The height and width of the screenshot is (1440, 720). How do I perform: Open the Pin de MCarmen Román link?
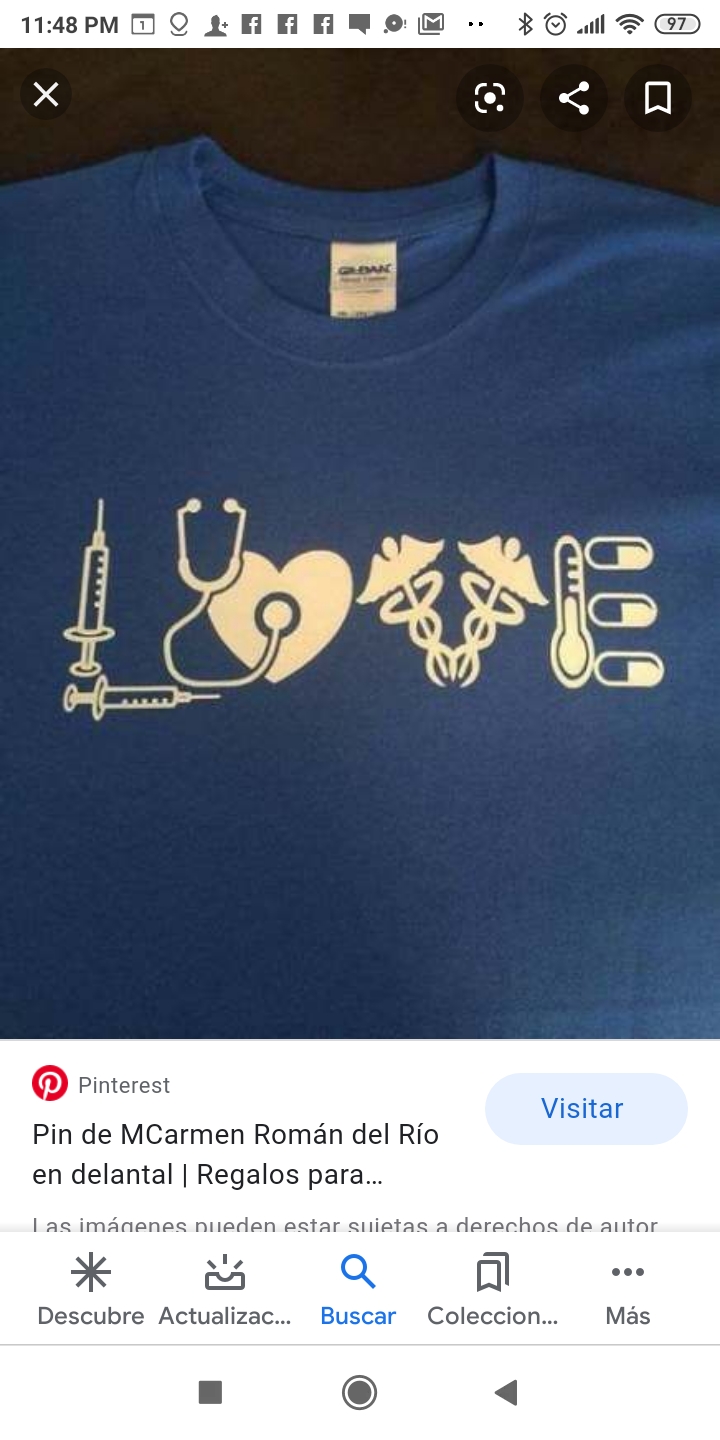tap(236, 1154)
